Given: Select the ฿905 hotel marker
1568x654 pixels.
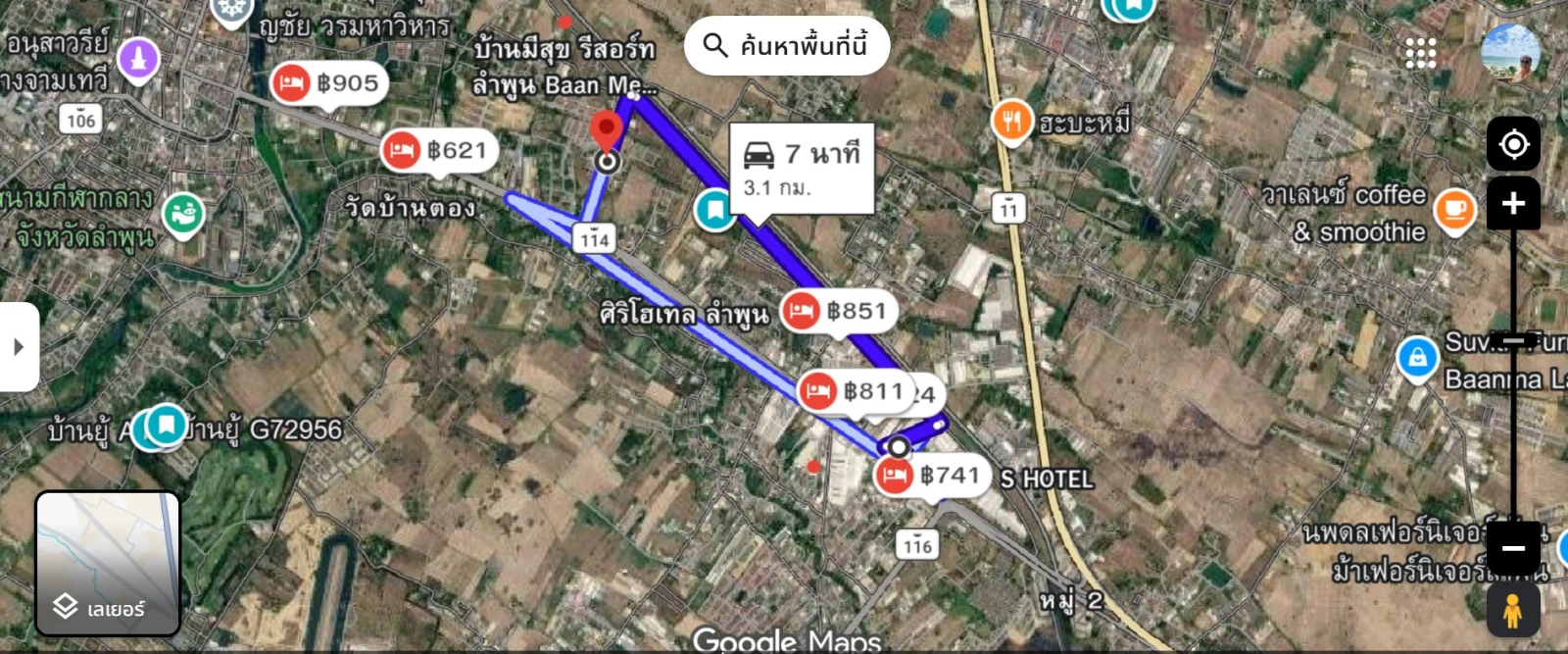Looking at the screenshot, I should click(329, 83).
